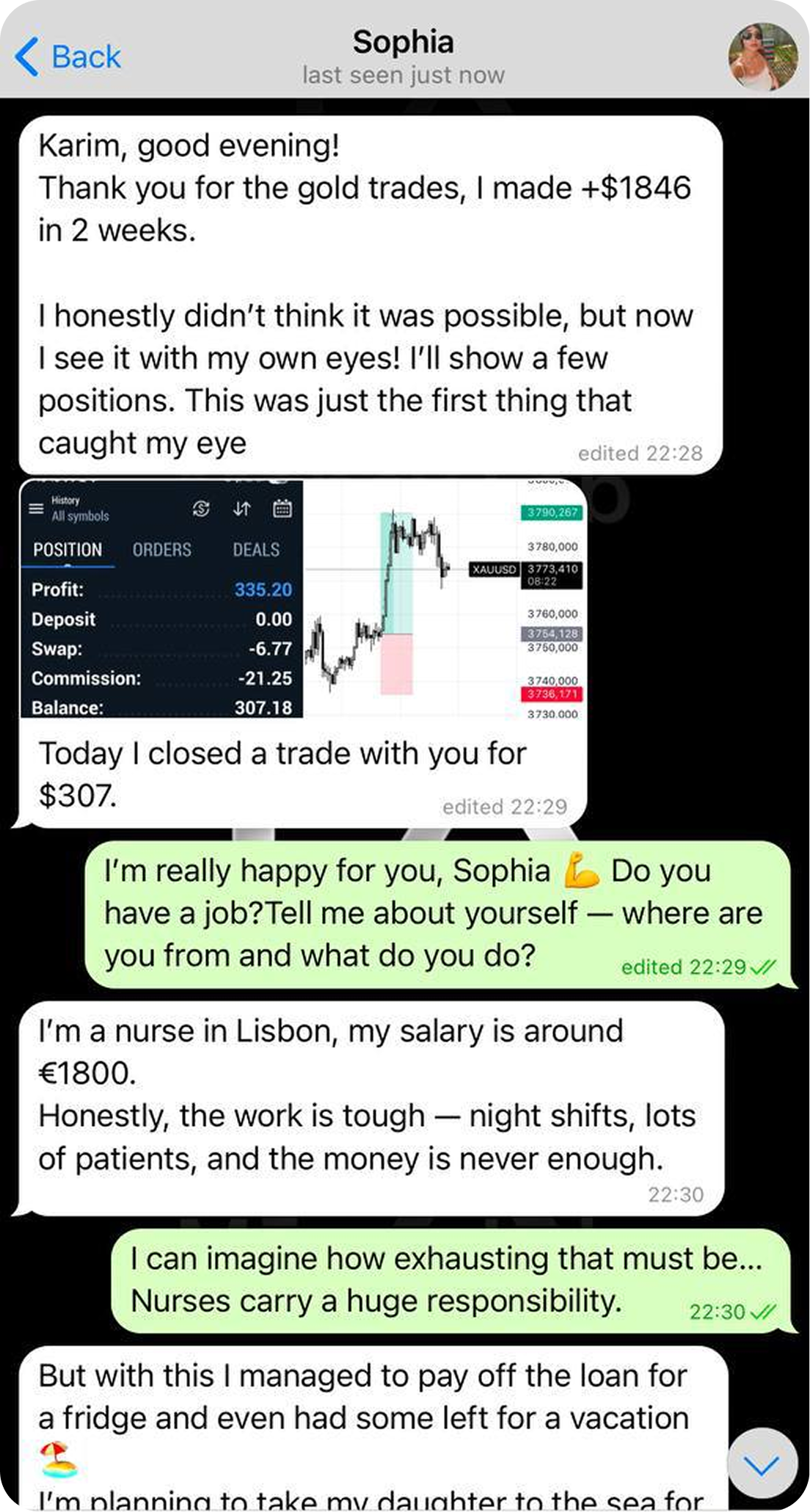
Task: Jump to the latest message
Action: point(762,1465)
